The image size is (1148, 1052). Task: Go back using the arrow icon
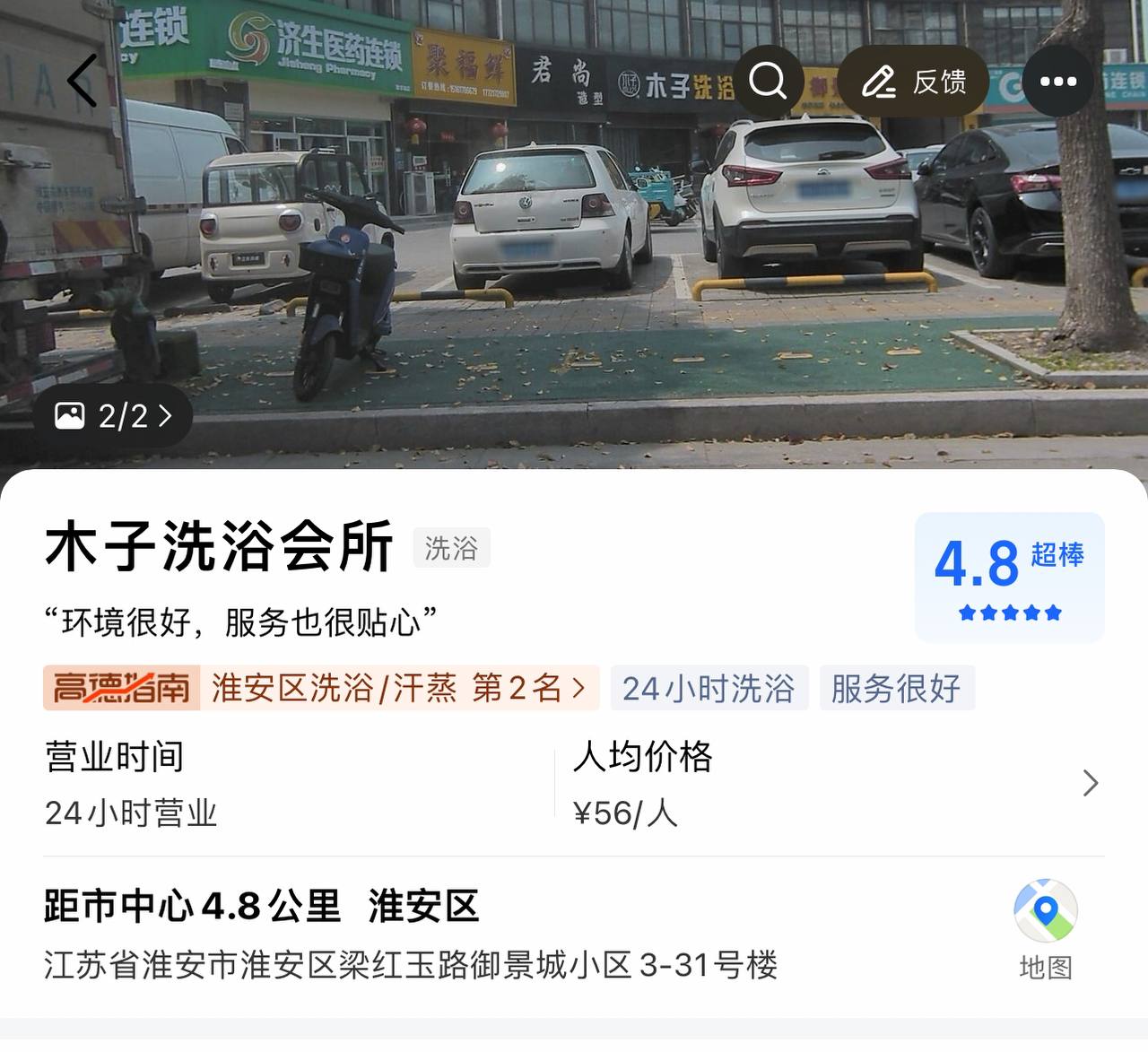(x=83, y=81)
